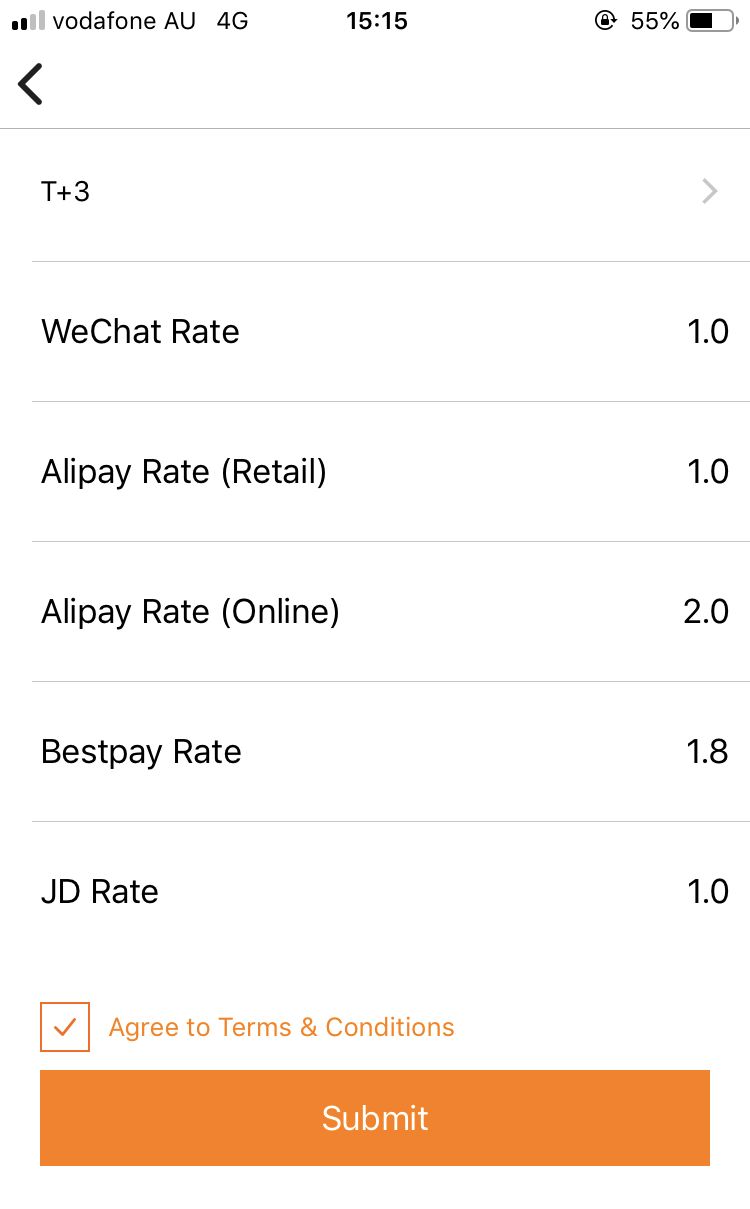Screen dimensions: 750x1209
Task: Tap the orientation lock icon
Action: pyautogui.click(x=606, y=20)
